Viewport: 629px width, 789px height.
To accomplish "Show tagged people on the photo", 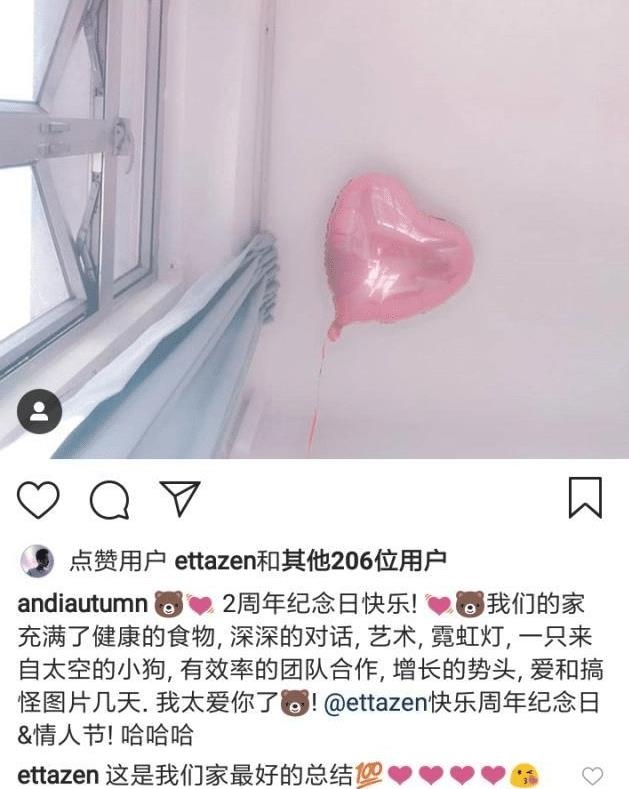I will click(40, 411).
